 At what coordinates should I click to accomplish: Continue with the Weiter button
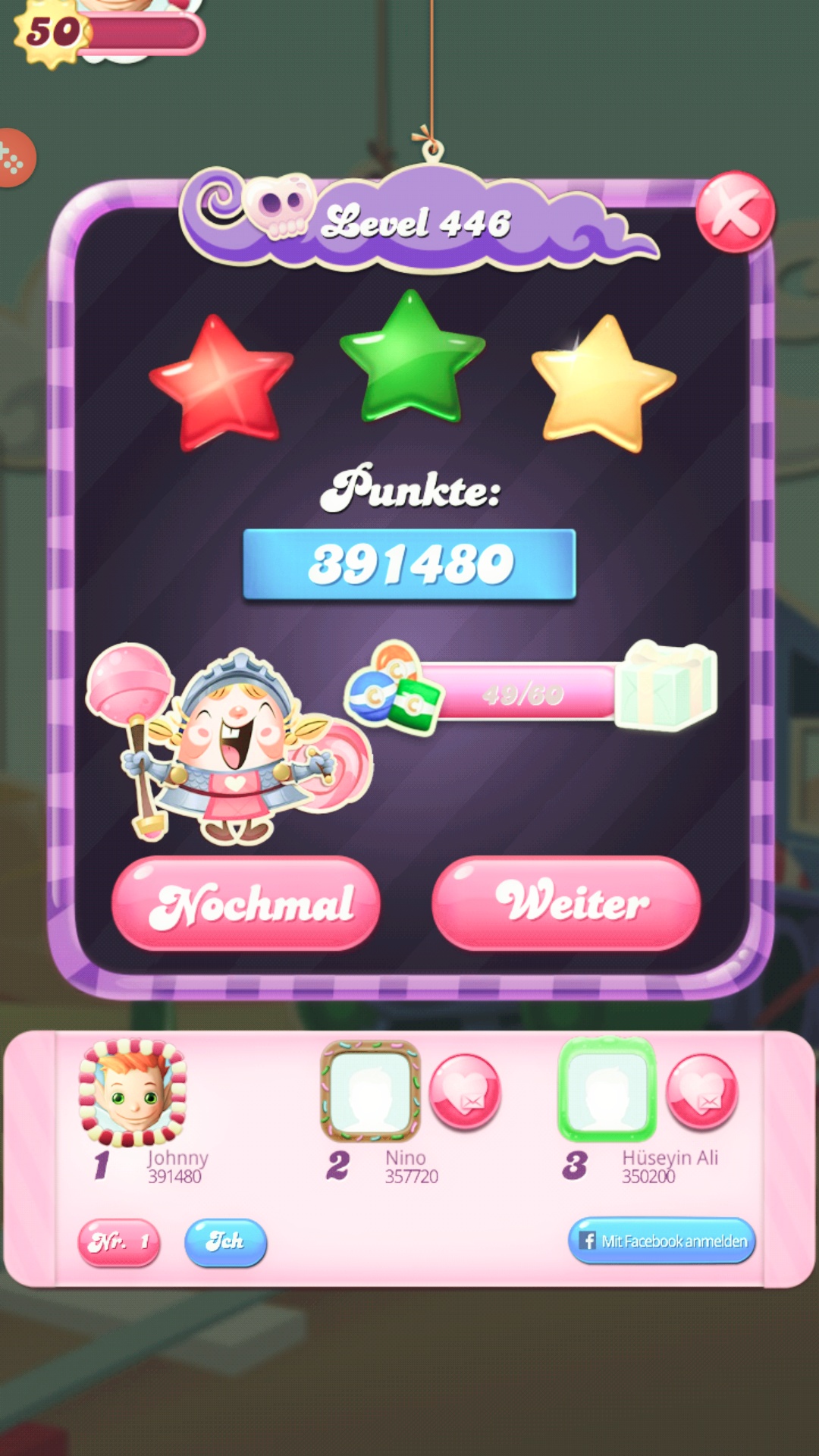coord(566,903)
